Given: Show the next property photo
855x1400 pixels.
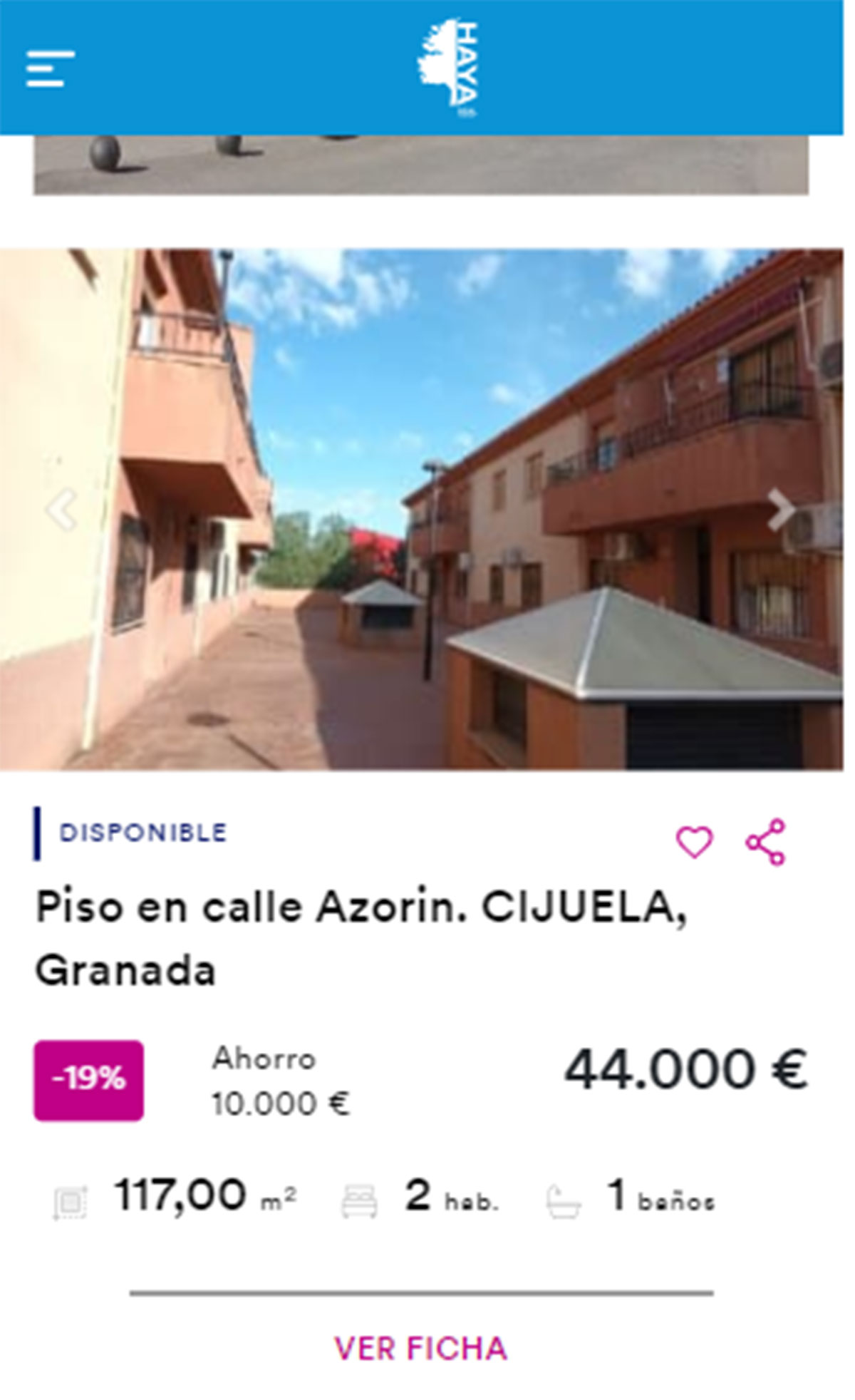Looking at the screenshot, I should pos(782,510).
